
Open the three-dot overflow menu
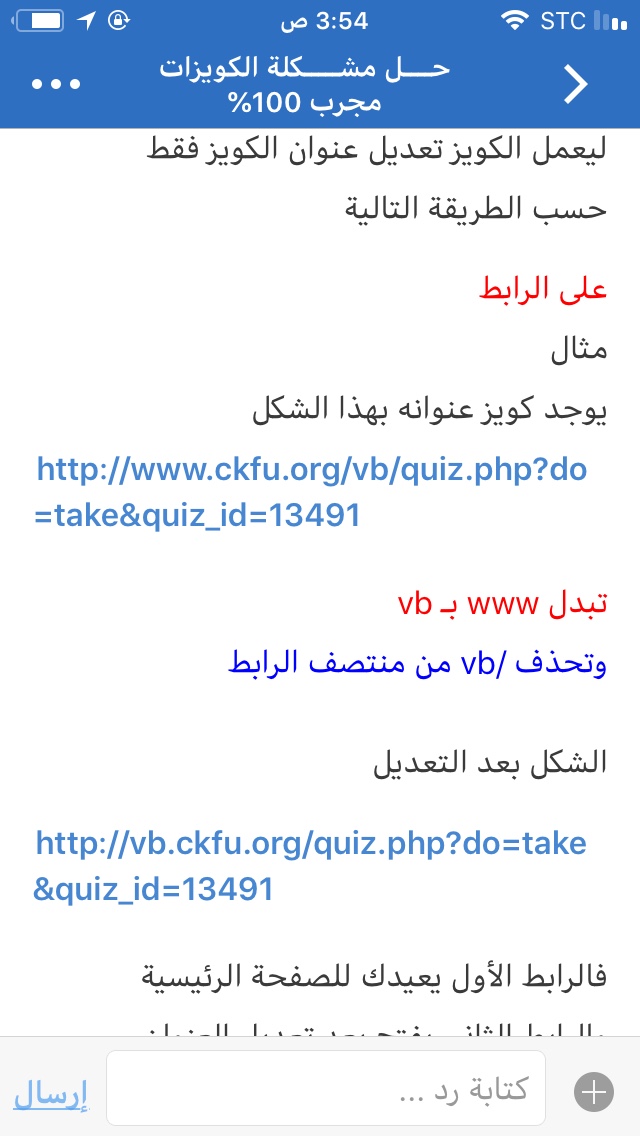(x=56, y=84)
